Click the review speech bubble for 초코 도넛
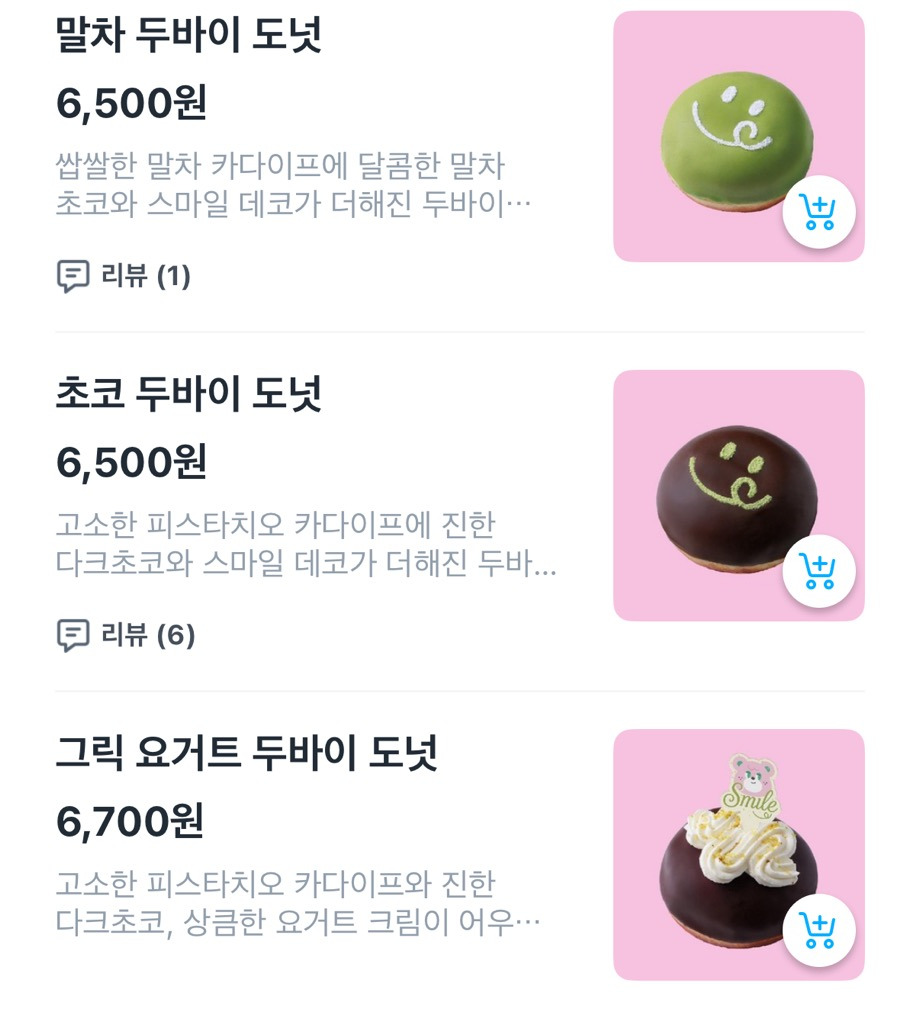This screenshot has height=1017, width=920. (73, 635)
